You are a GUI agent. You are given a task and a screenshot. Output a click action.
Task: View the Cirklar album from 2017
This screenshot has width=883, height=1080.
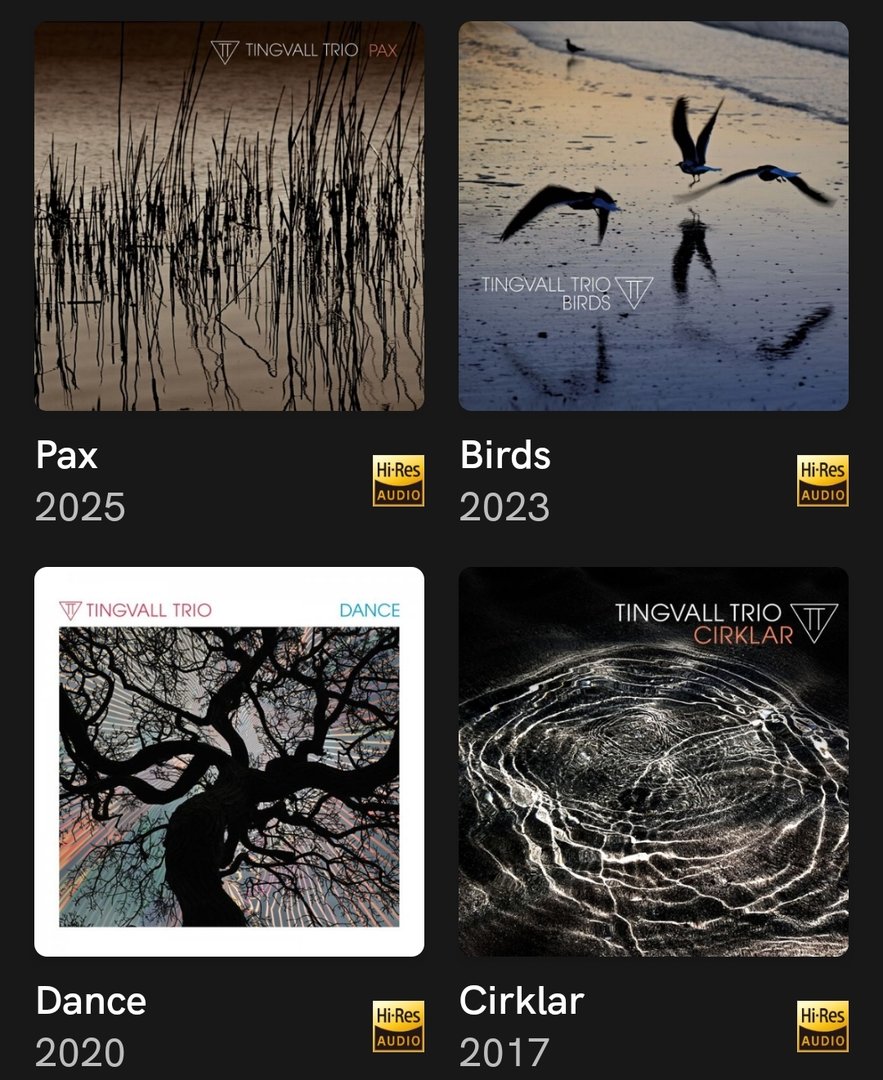[x=653, y=761]
